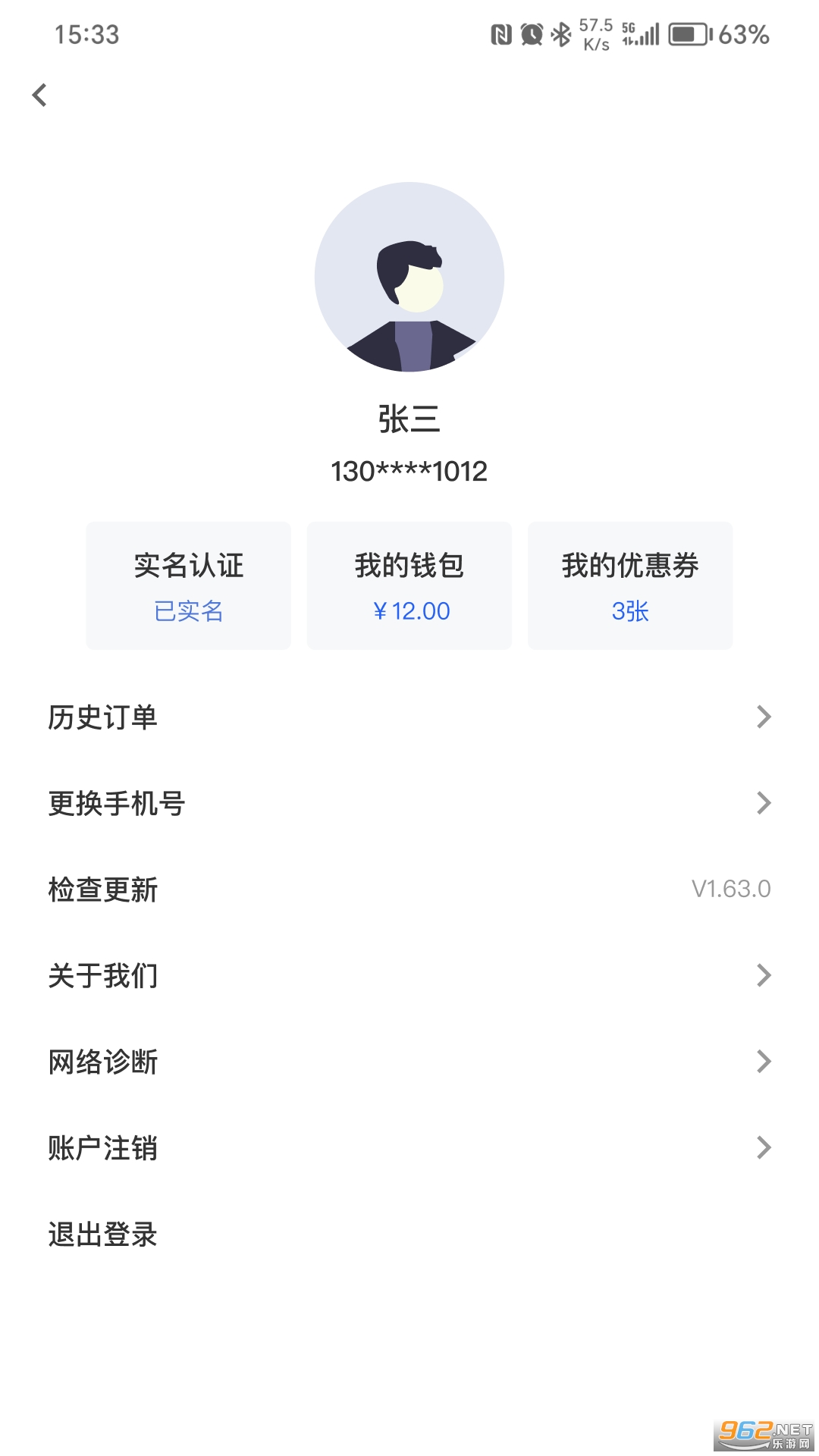Tap the Bluetooth icon in status bar
The width and height of the screenshot is (819, 1456).
(560, 33)
